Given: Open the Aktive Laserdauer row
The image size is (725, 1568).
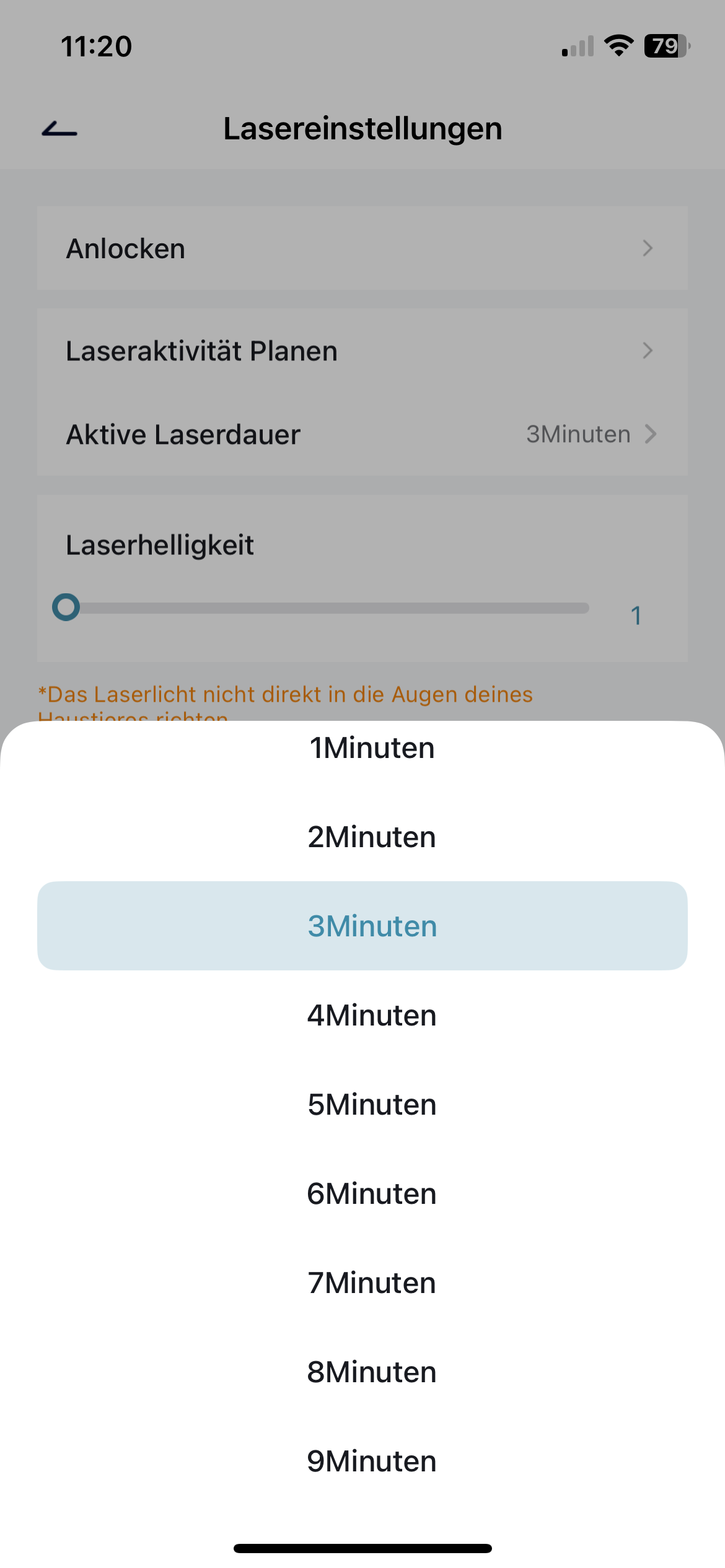Looking at the screenshot, I should 362,434.
